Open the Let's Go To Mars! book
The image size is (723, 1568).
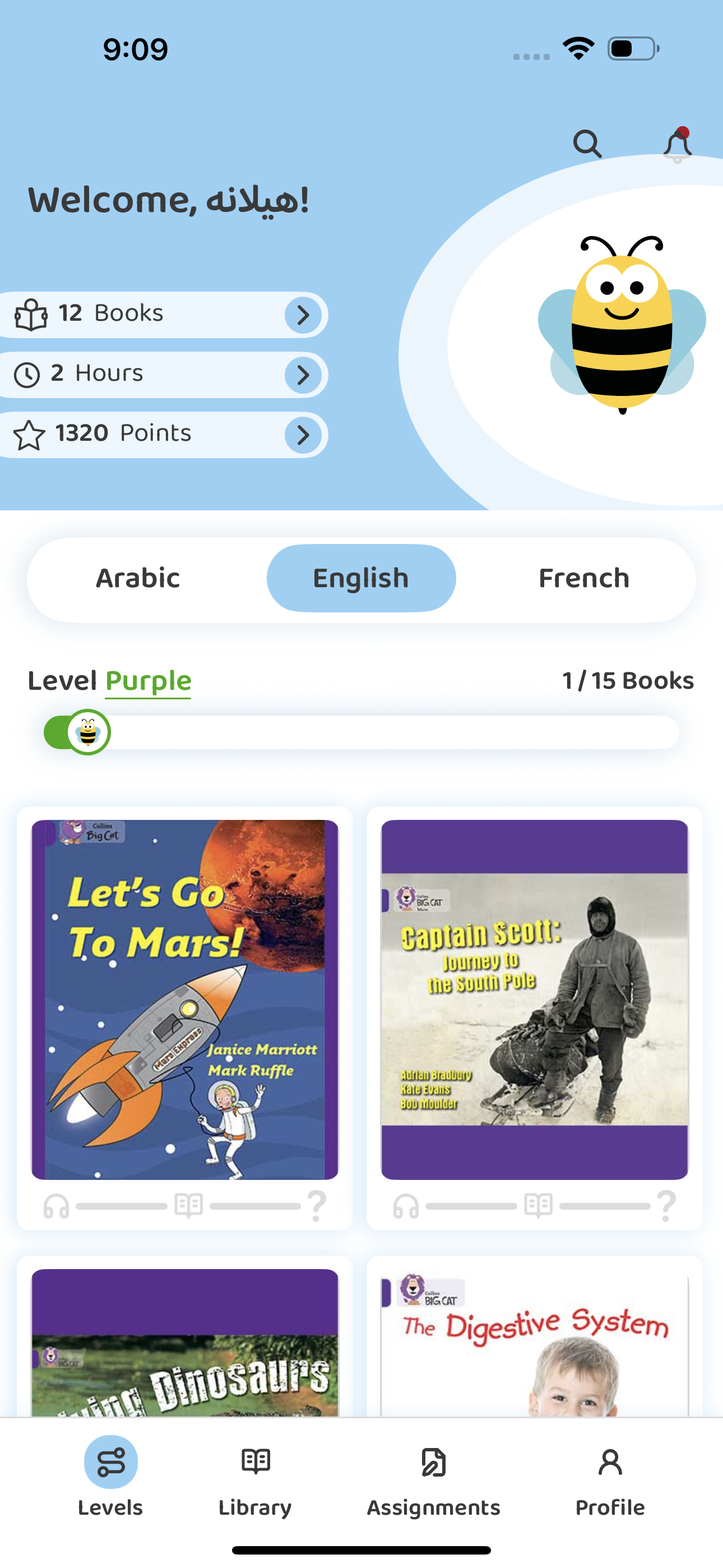[x=184, y=998]
